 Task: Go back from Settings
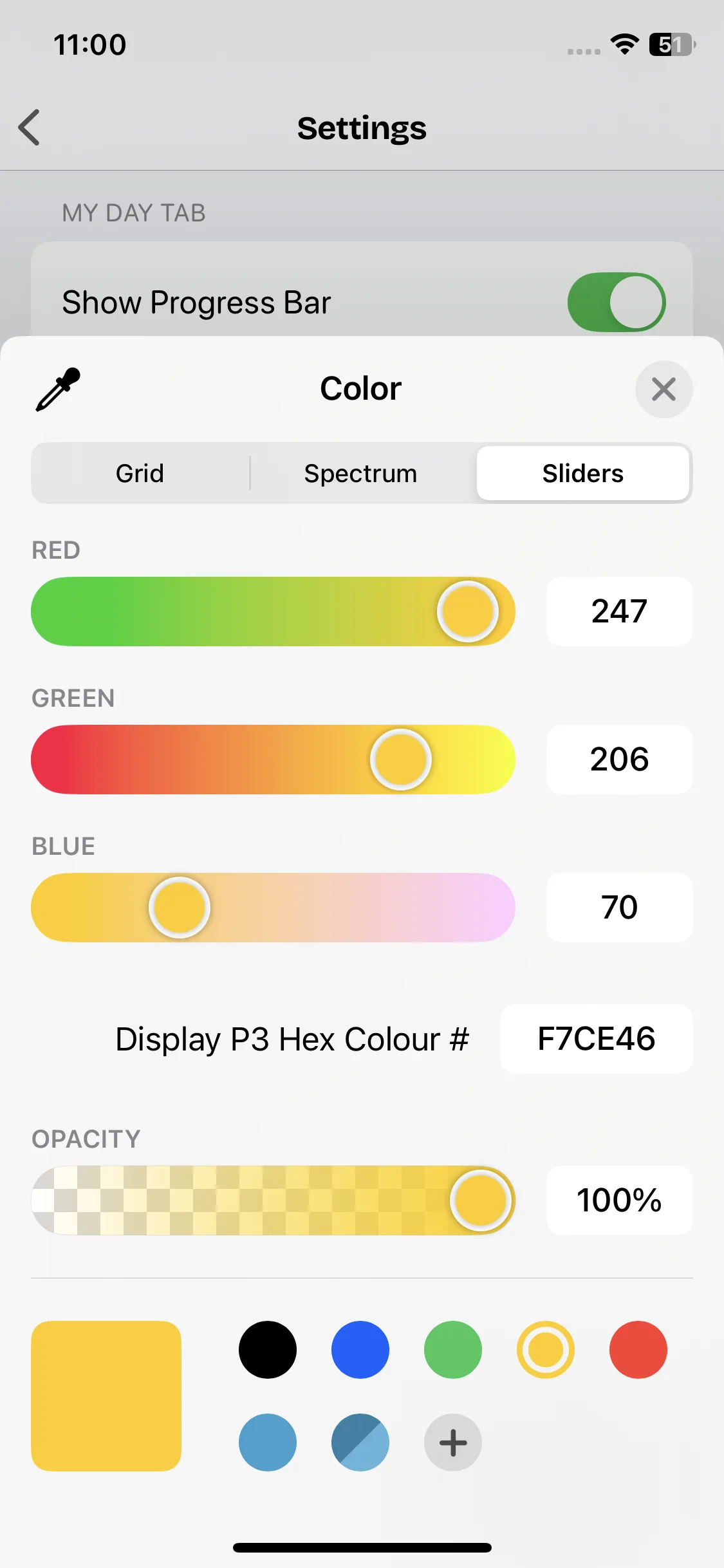pos(29,127)
